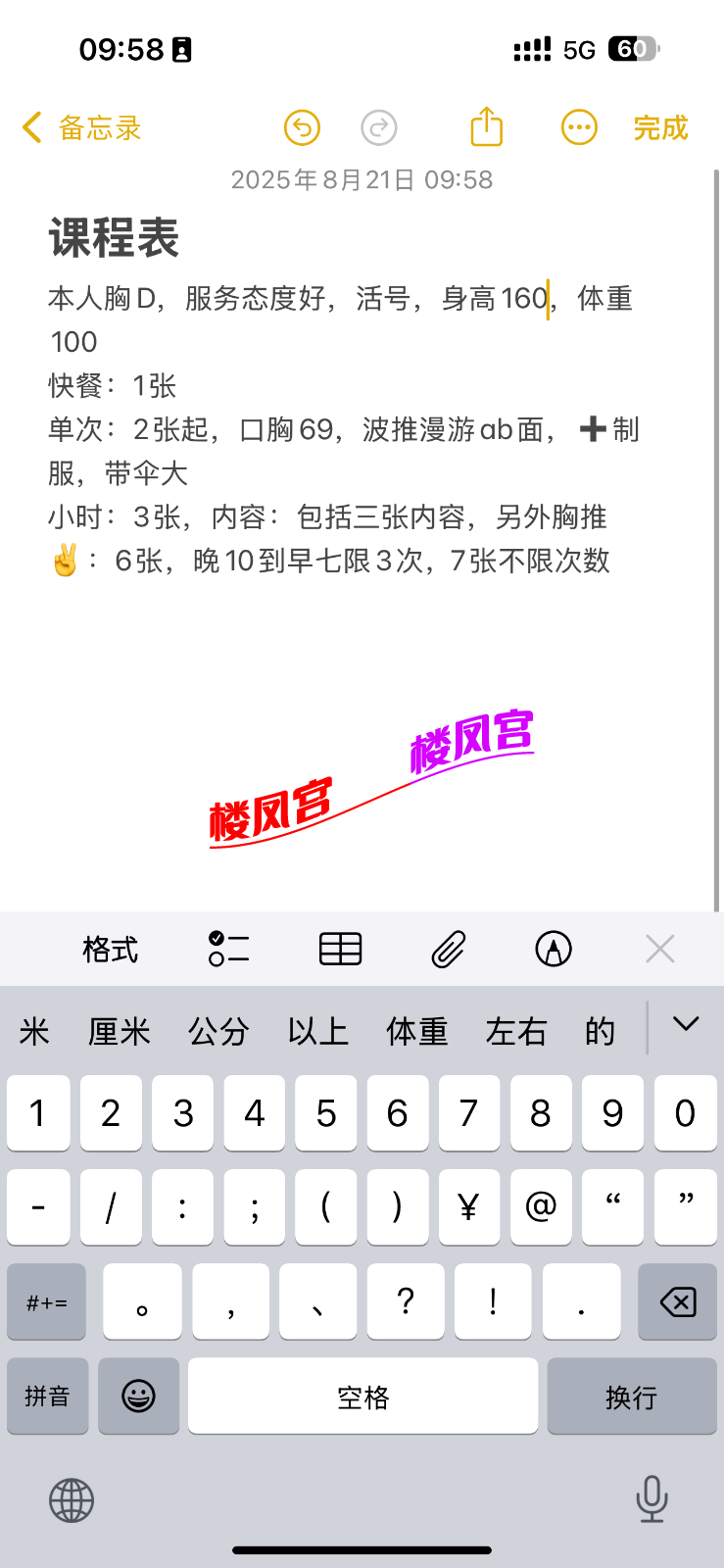Select the 体重 prediction suggestion
The image size is (724, 1568).
[x=416, y=1030]
